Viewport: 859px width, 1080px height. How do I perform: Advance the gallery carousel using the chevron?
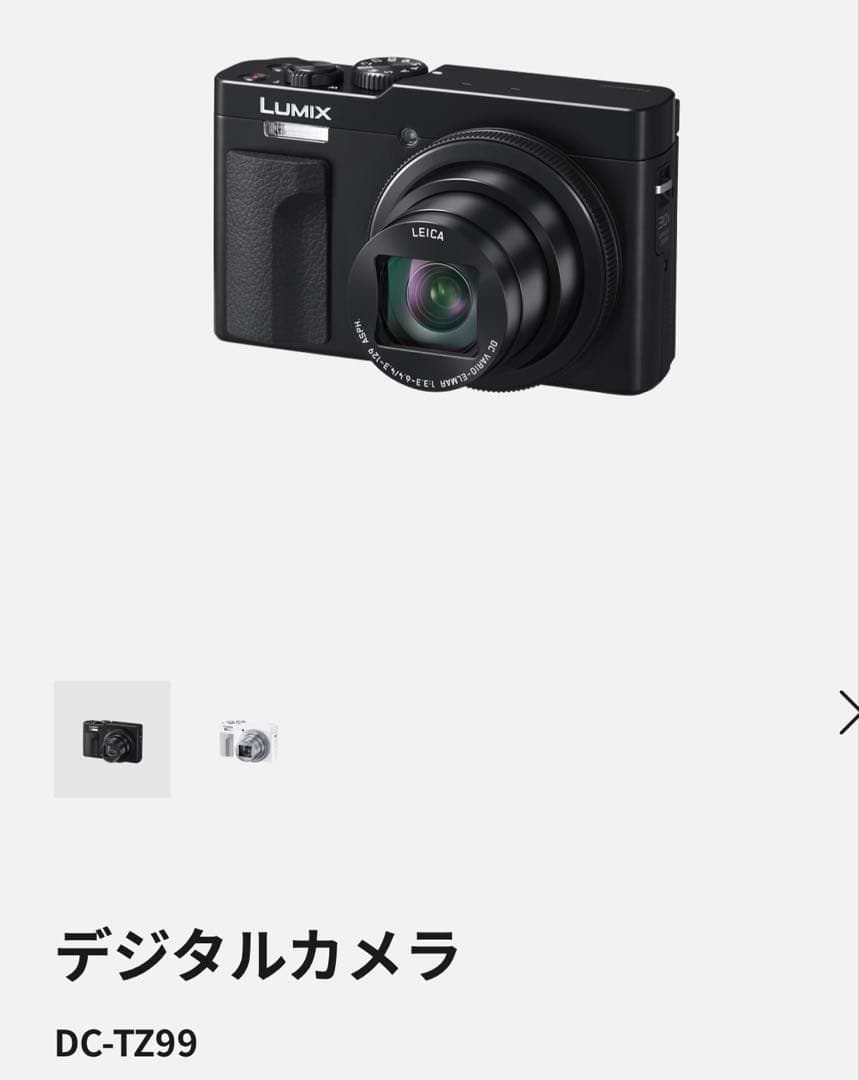tap(850, 714)
